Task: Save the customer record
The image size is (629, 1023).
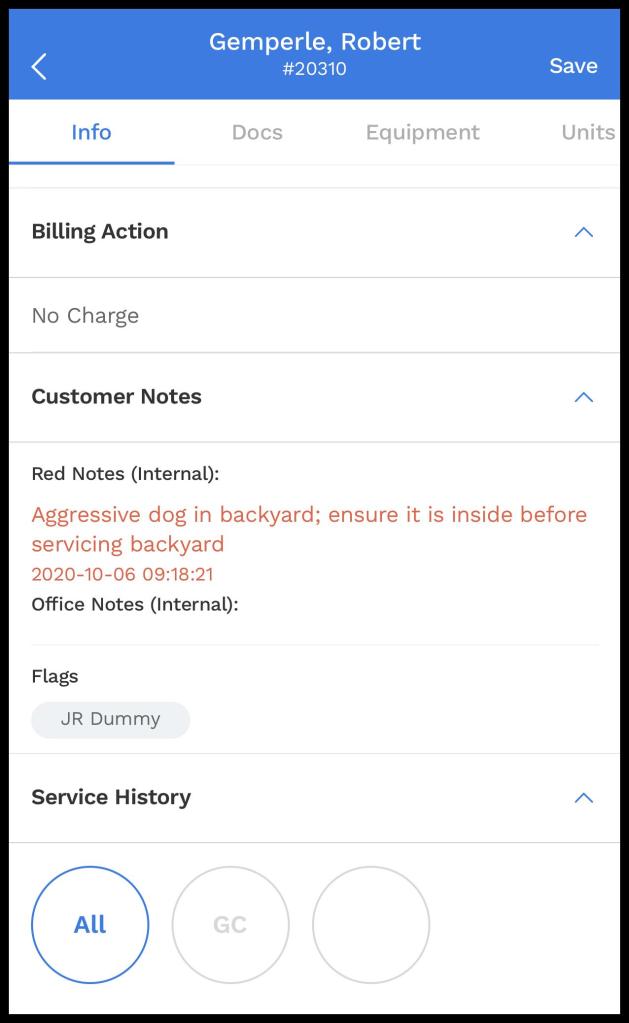Action: 573,66
